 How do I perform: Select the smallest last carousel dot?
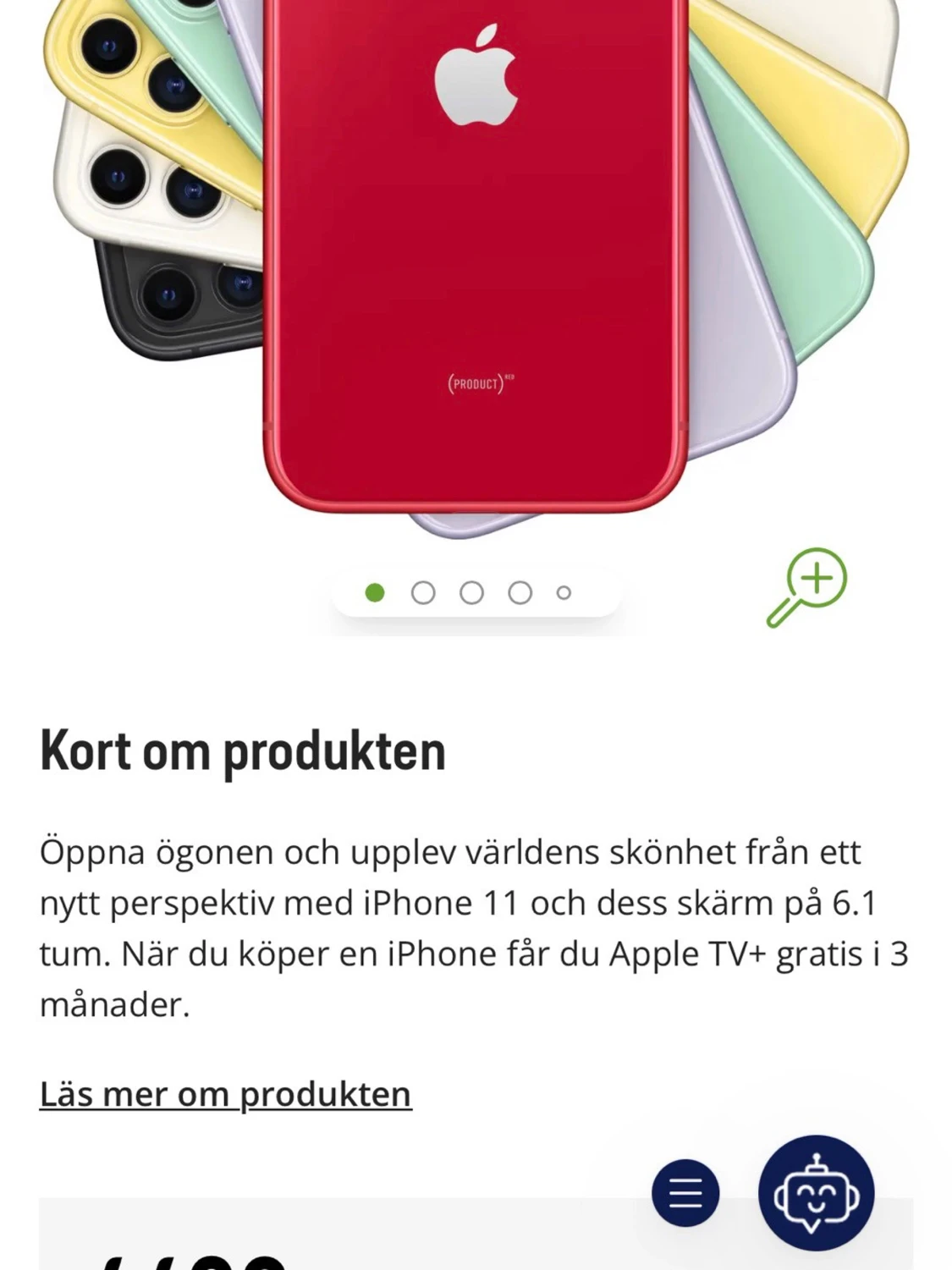coord(564,593)
